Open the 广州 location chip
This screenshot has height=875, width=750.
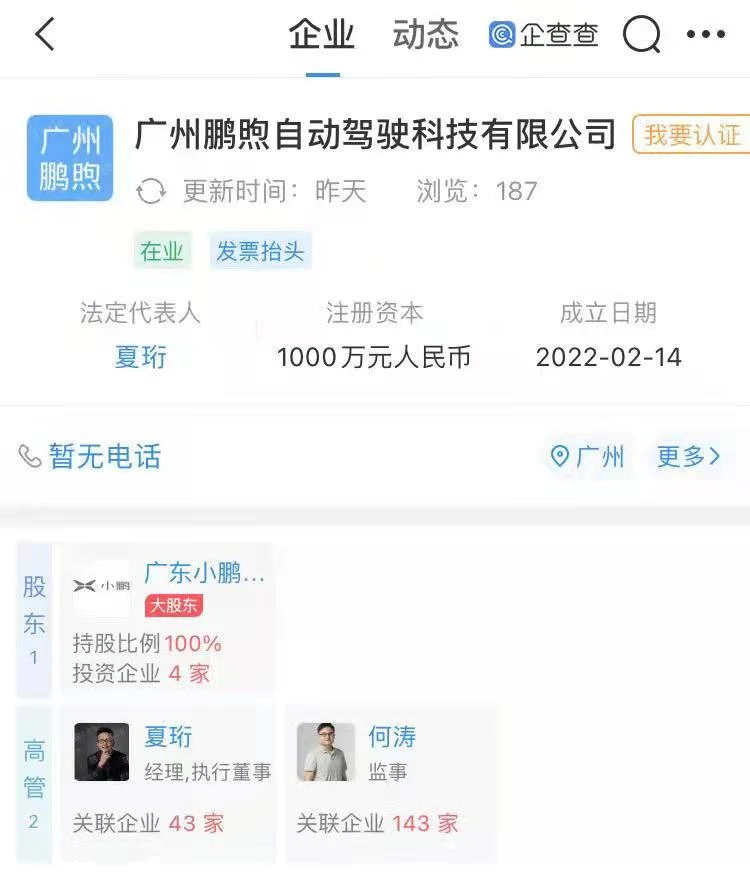click(587, 456)
